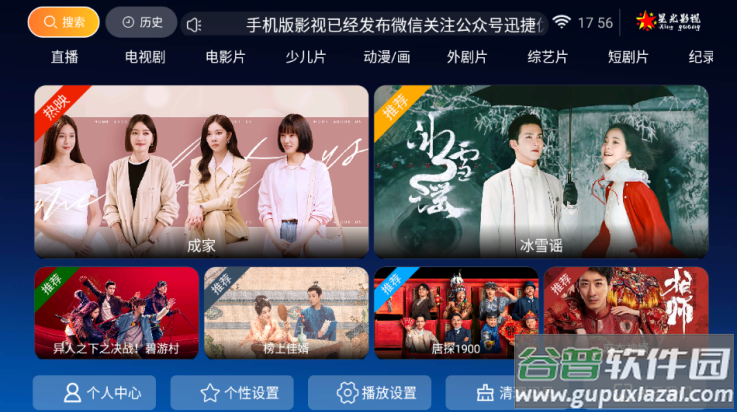737x412 pixels.
Task: Open the 冰雪谣 drama card
Action: point(540,171)
